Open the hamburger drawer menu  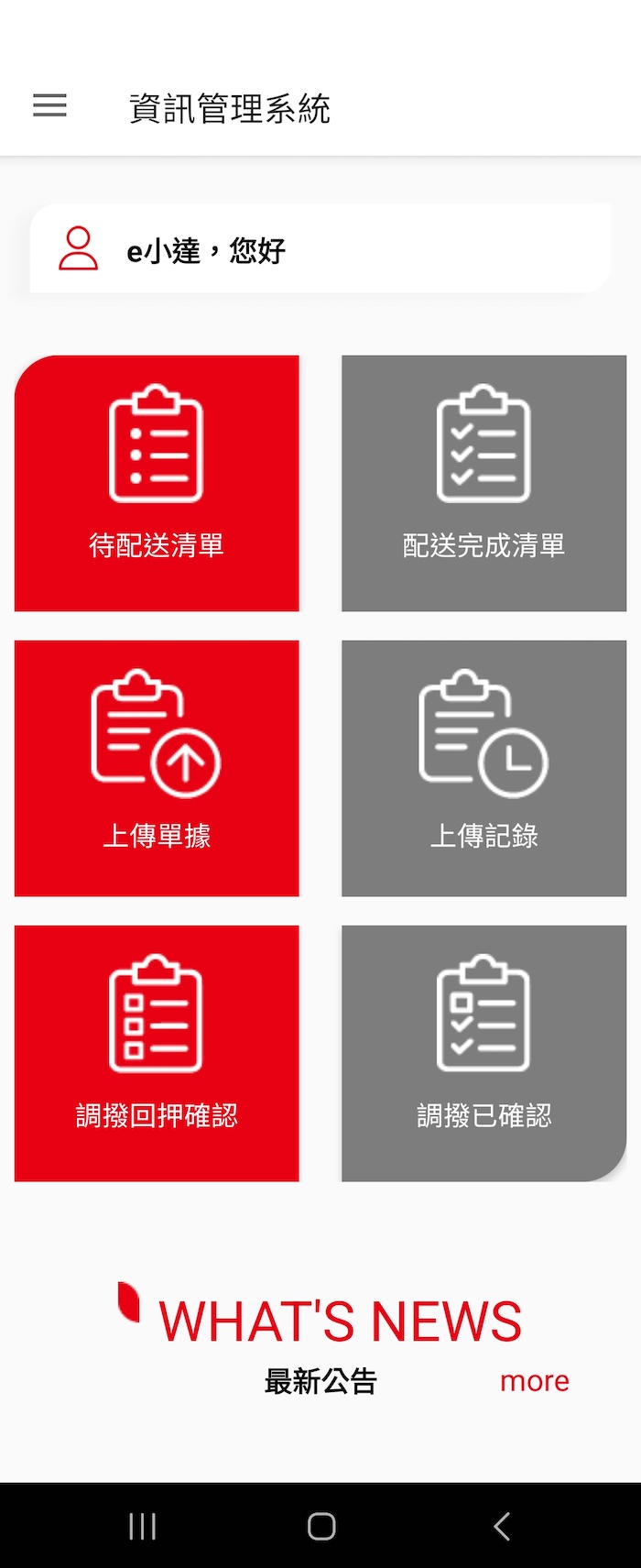click(x=49, y=105)
